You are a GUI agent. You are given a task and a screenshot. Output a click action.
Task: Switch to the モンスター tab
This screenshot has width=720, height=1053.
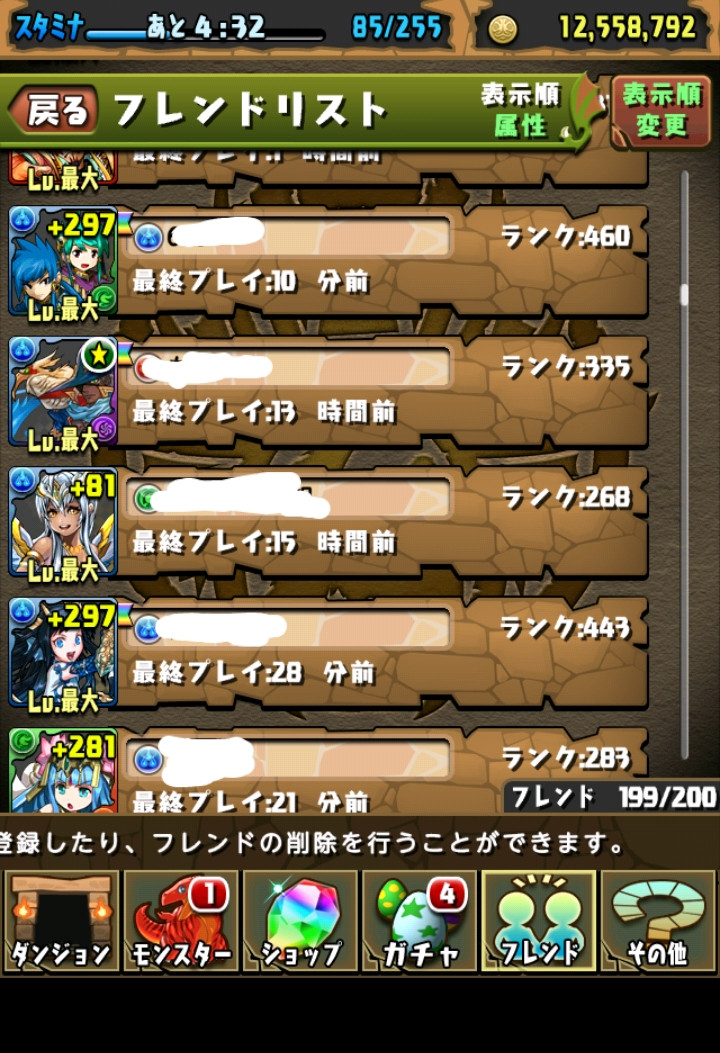point(181,922)
